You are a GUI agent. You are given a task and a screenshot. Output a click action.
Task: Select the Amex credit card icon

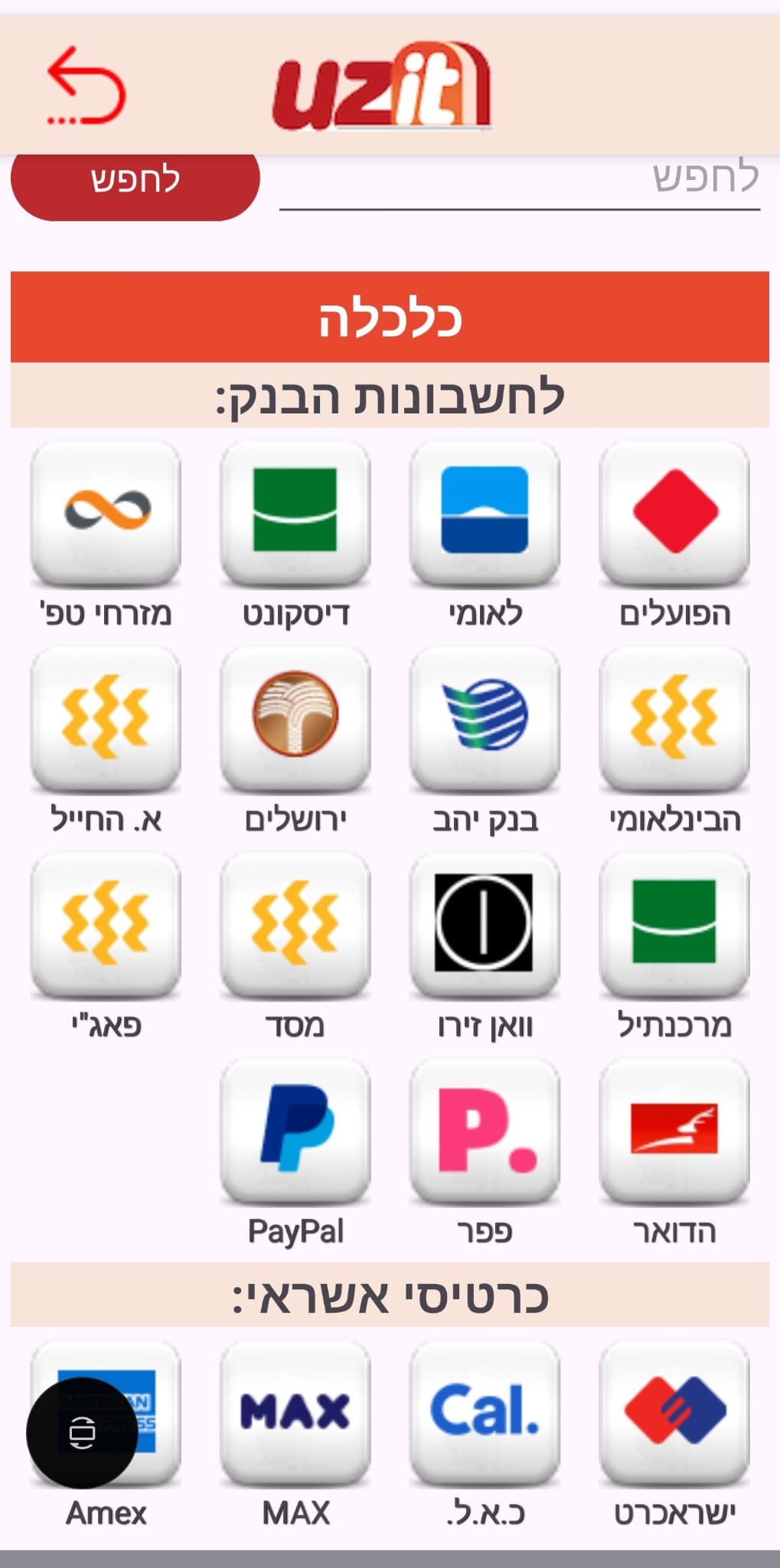point(105,1413)
